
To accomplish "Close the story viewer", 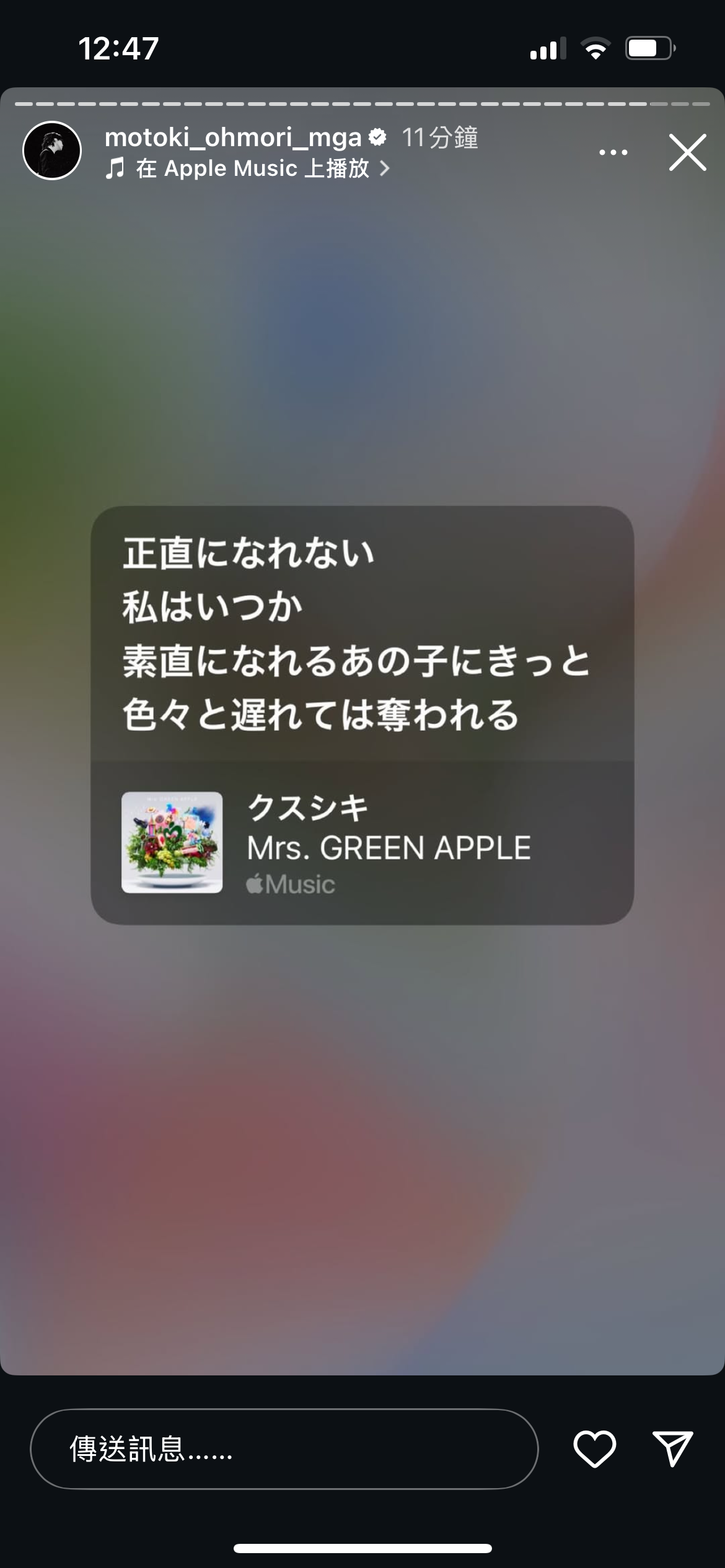I will [x=687, y=152].
